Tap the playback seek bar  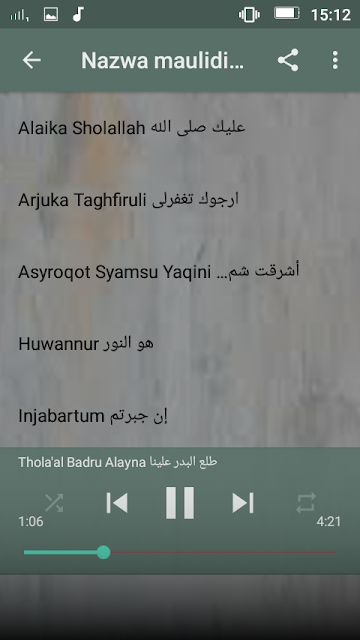pos(180,552)
